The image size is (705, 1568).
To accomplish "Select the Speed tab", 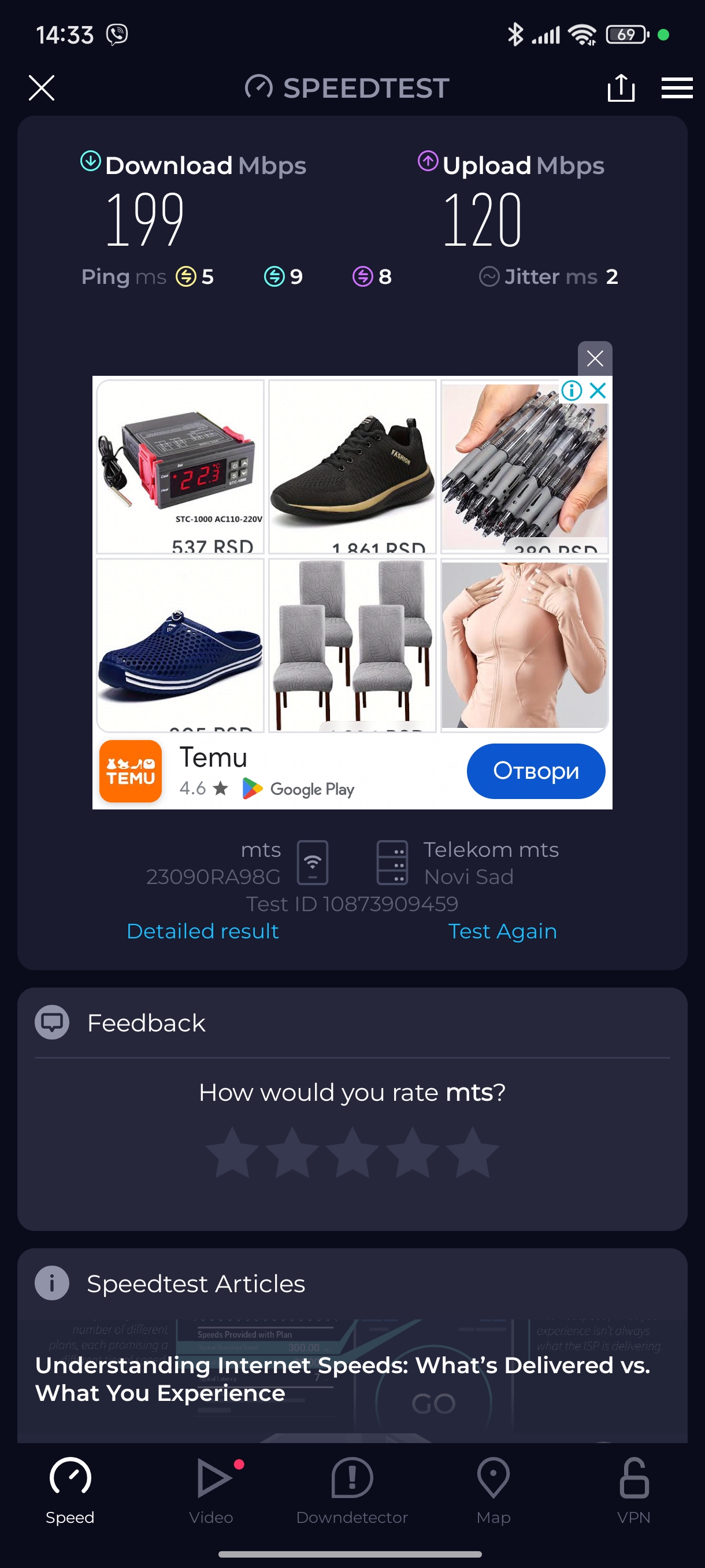I will (x=70, y=1489).
